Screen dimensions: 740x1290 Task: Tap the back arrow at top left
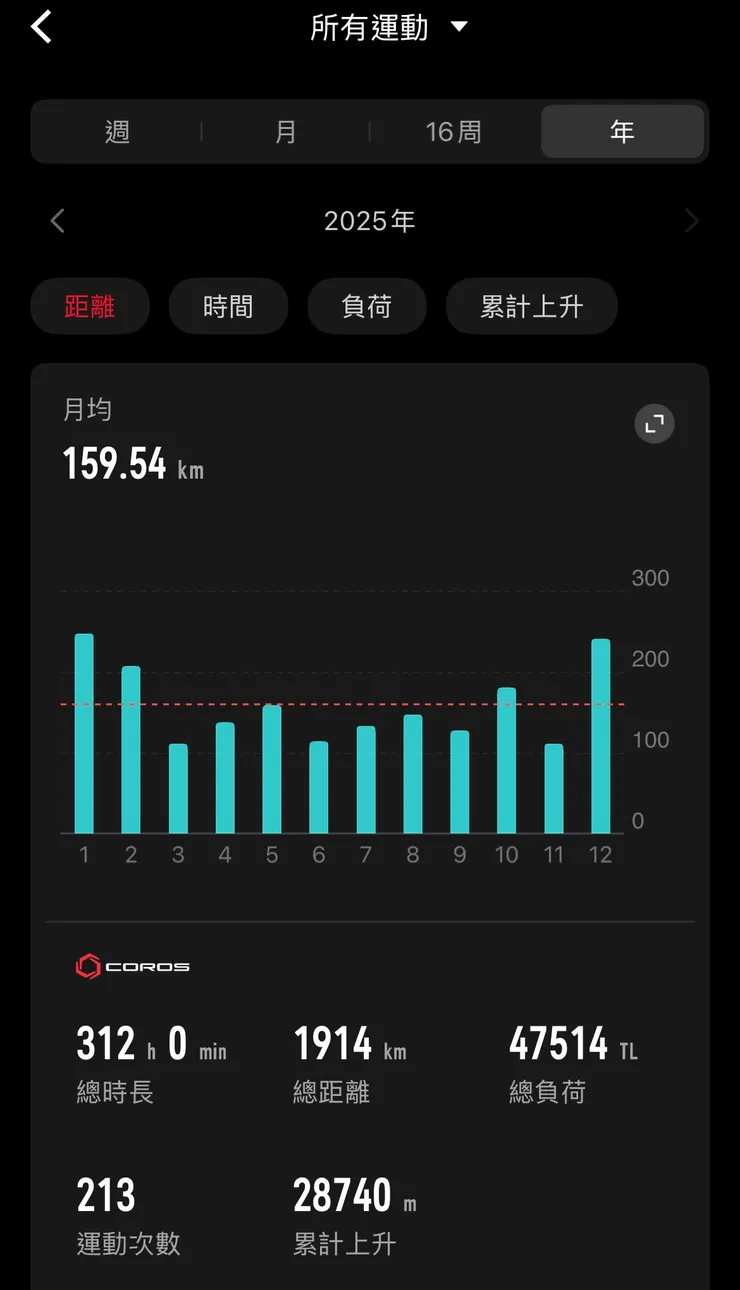pyautogui.click(x=40, y=27)
